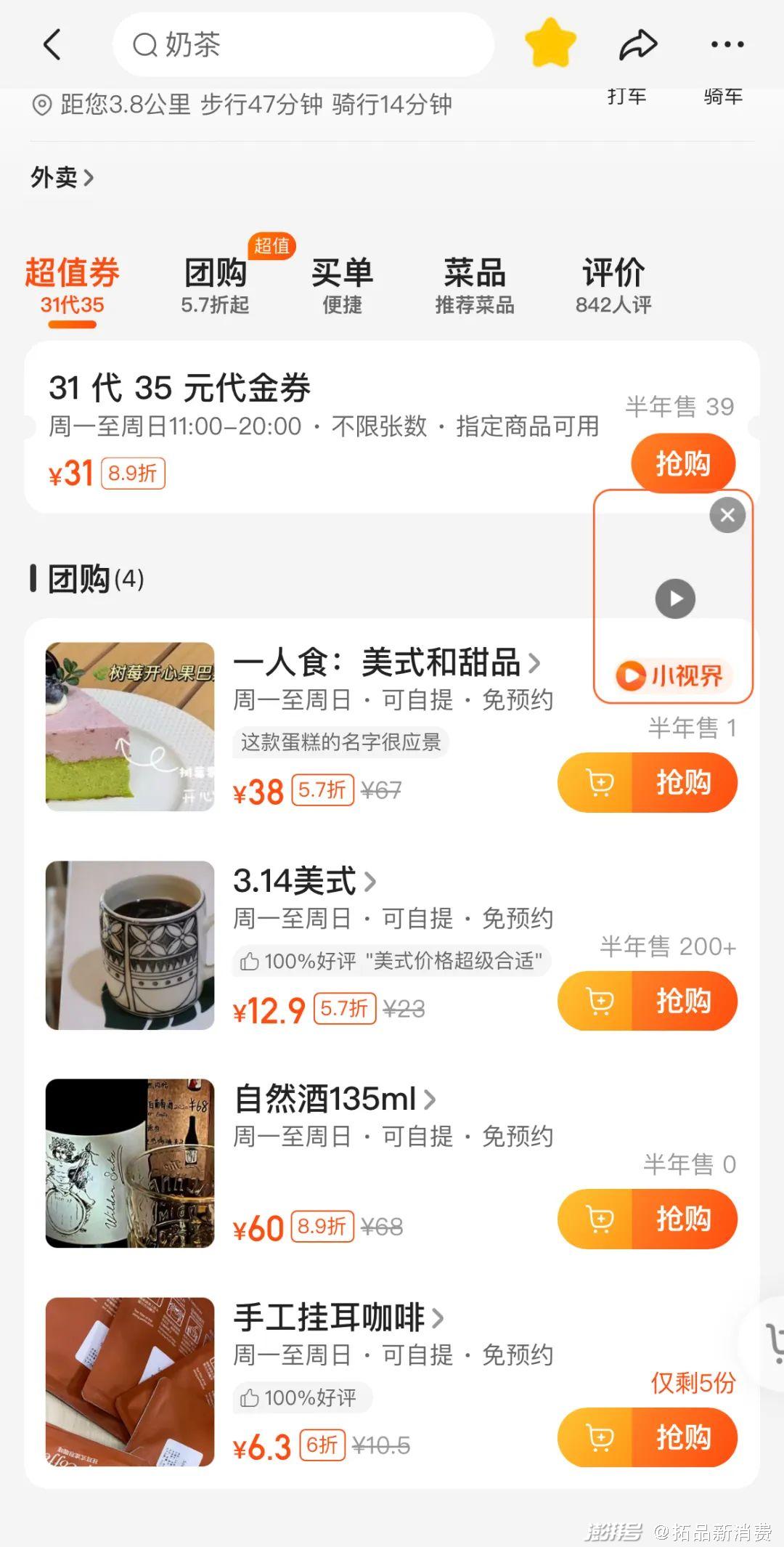Open the 评价 reviews tab
Image resolution: width=784 pixels, height=1547 pixels.
613,285
